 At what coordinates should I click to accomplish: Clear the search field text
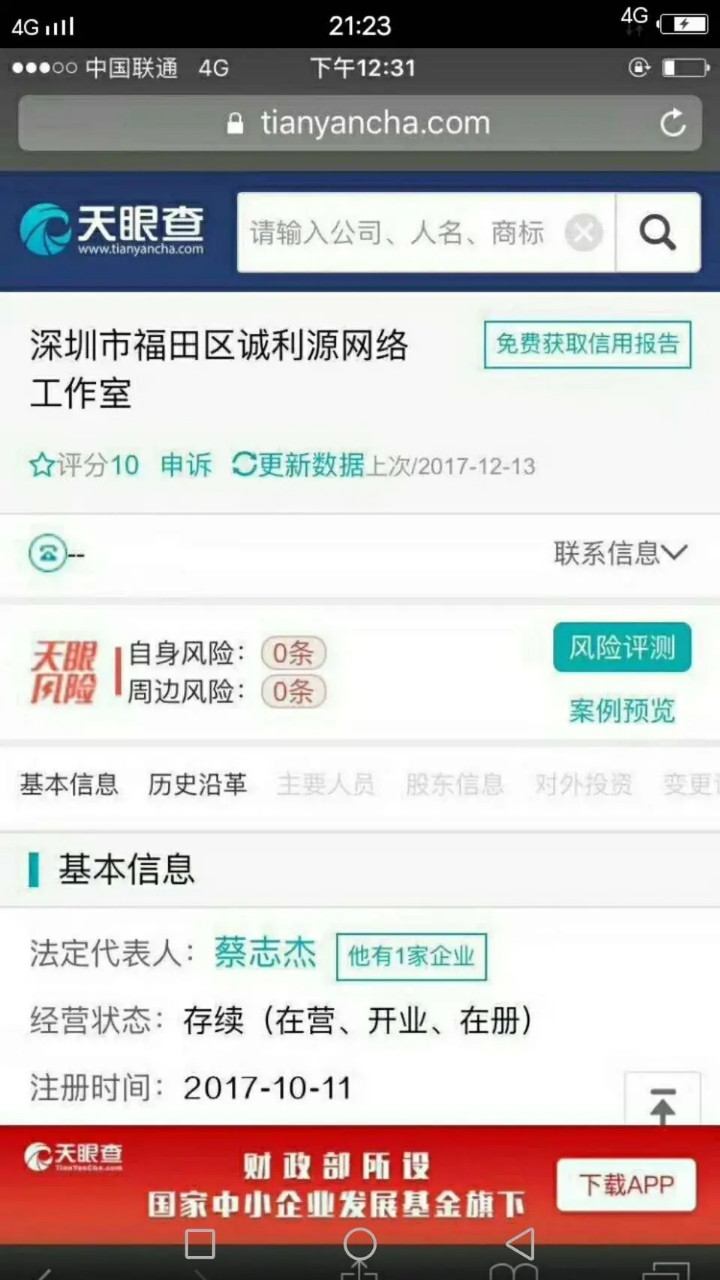tap(584, 233)
